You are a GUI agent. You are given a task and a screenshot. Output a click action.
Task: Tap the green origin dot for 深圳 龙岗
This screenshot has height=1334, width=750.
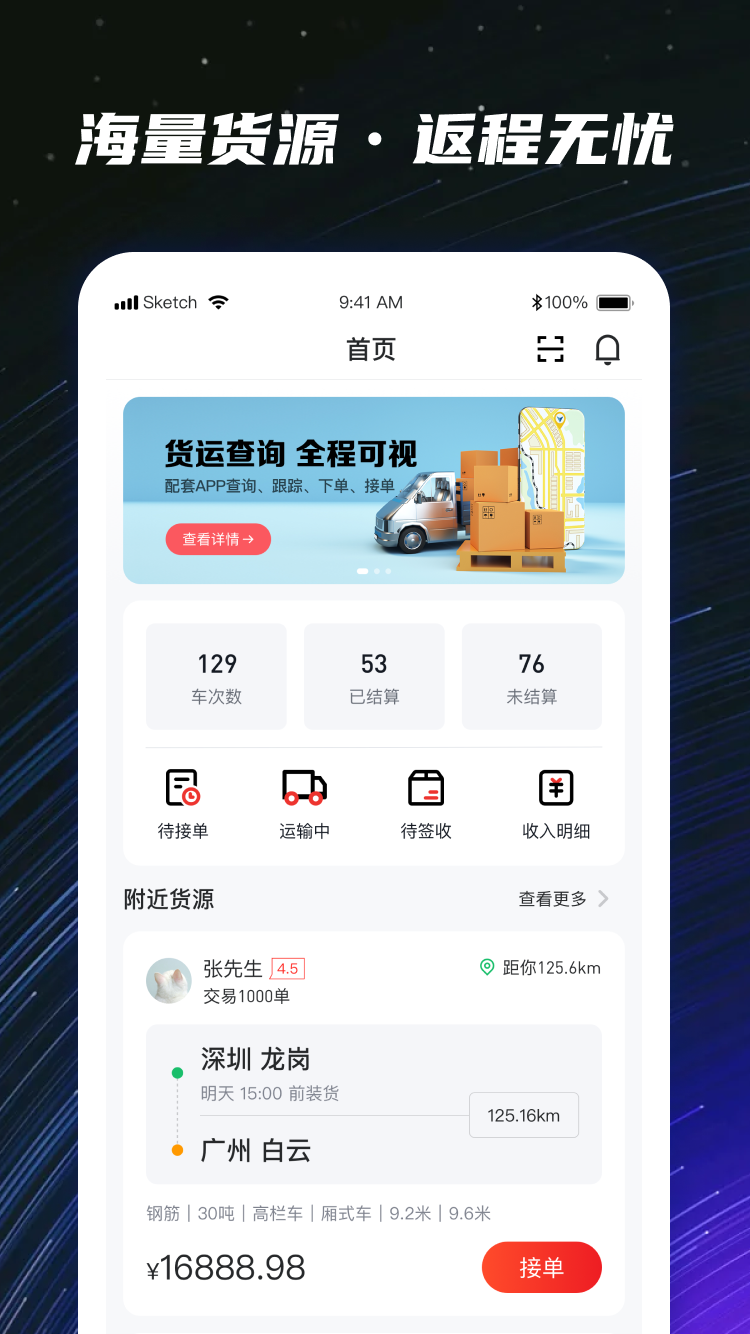[175, 1070]
